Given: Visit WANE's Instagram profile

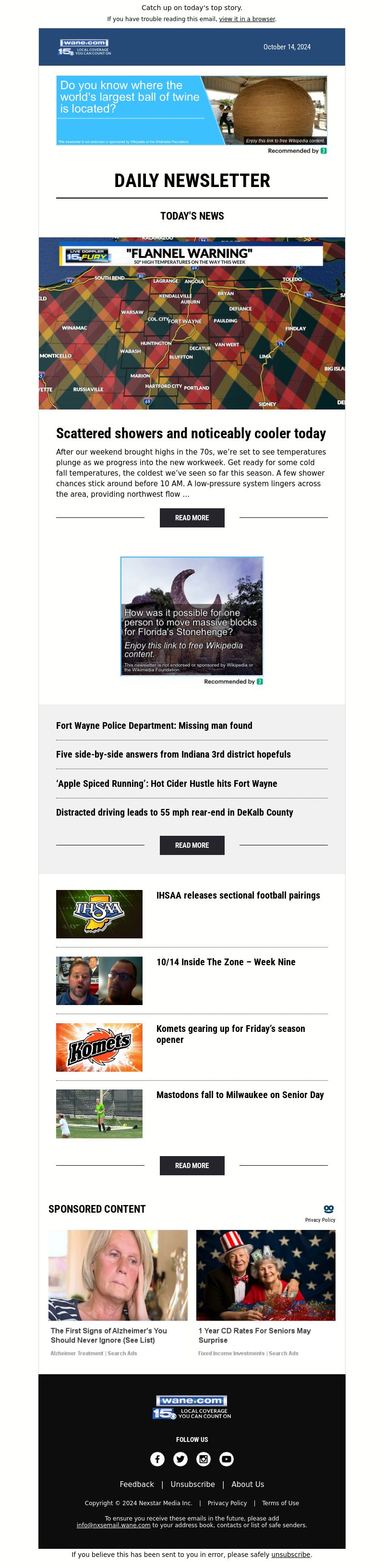Looking at the screenshot, I should 203,1459.
